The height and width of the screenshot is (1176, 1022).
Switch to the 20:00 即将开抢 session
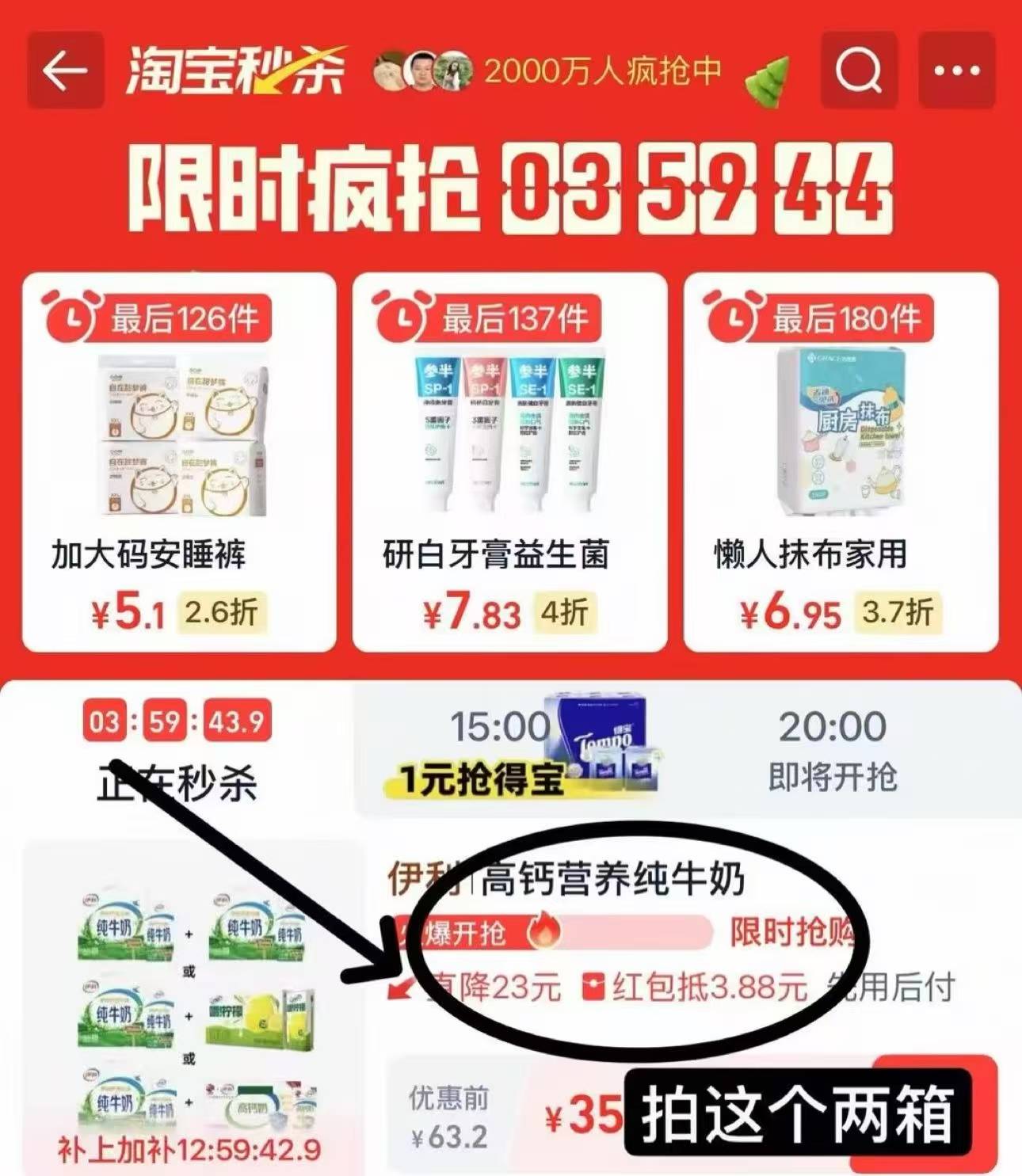832,750
